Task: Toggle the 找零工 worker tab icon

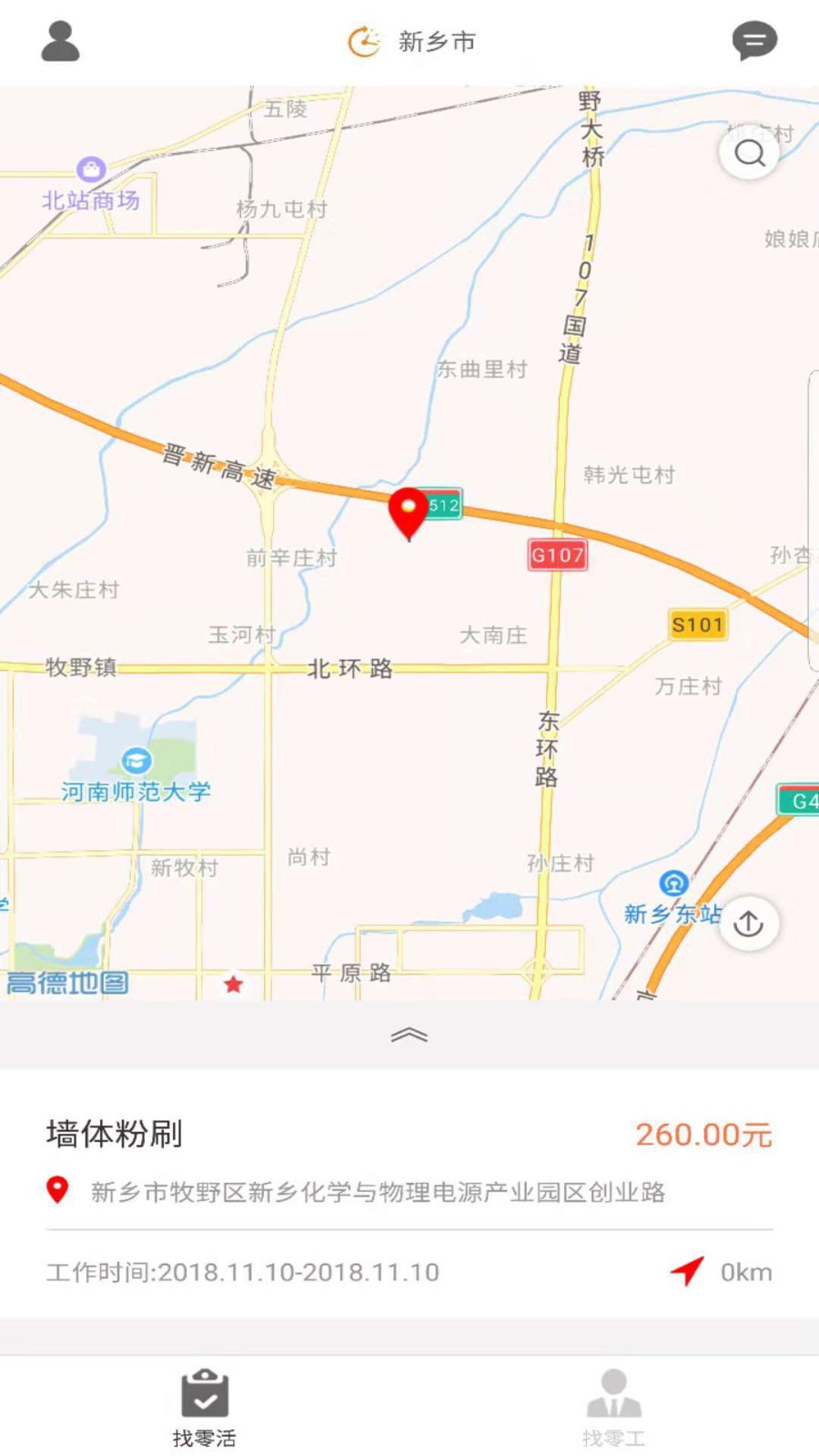Action: (615, 1390)
